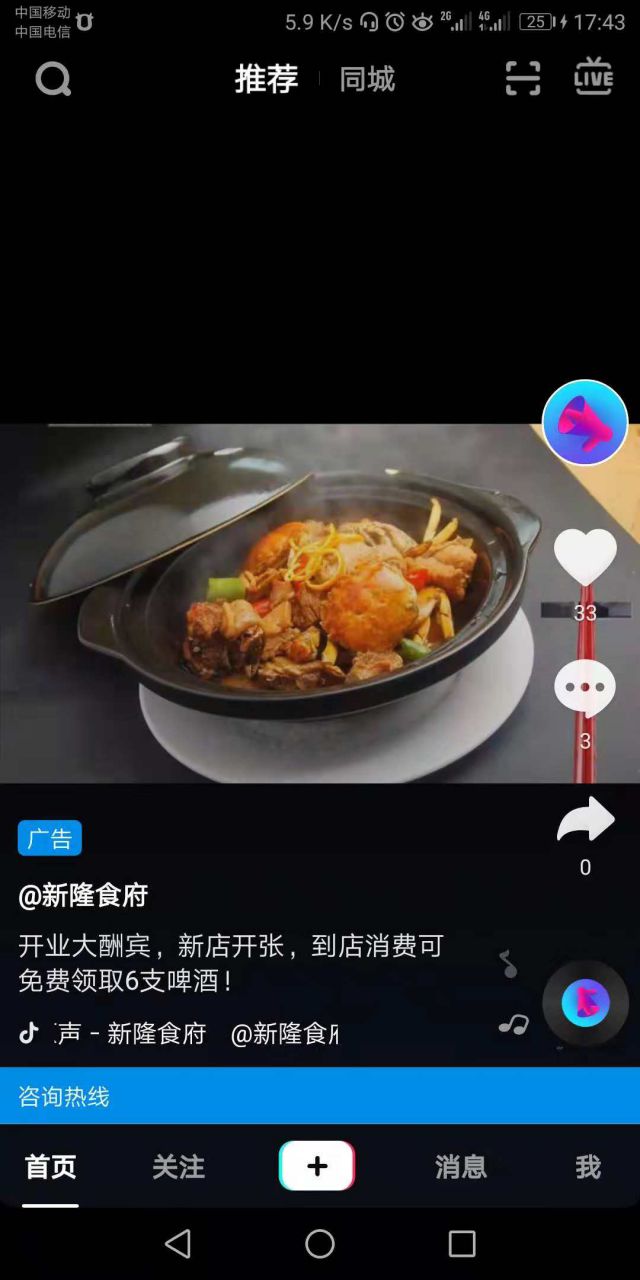Switch to the 同城 tab
This screenshot has width=640, height=1280.
pyautogui.click(x=367, y=79)
